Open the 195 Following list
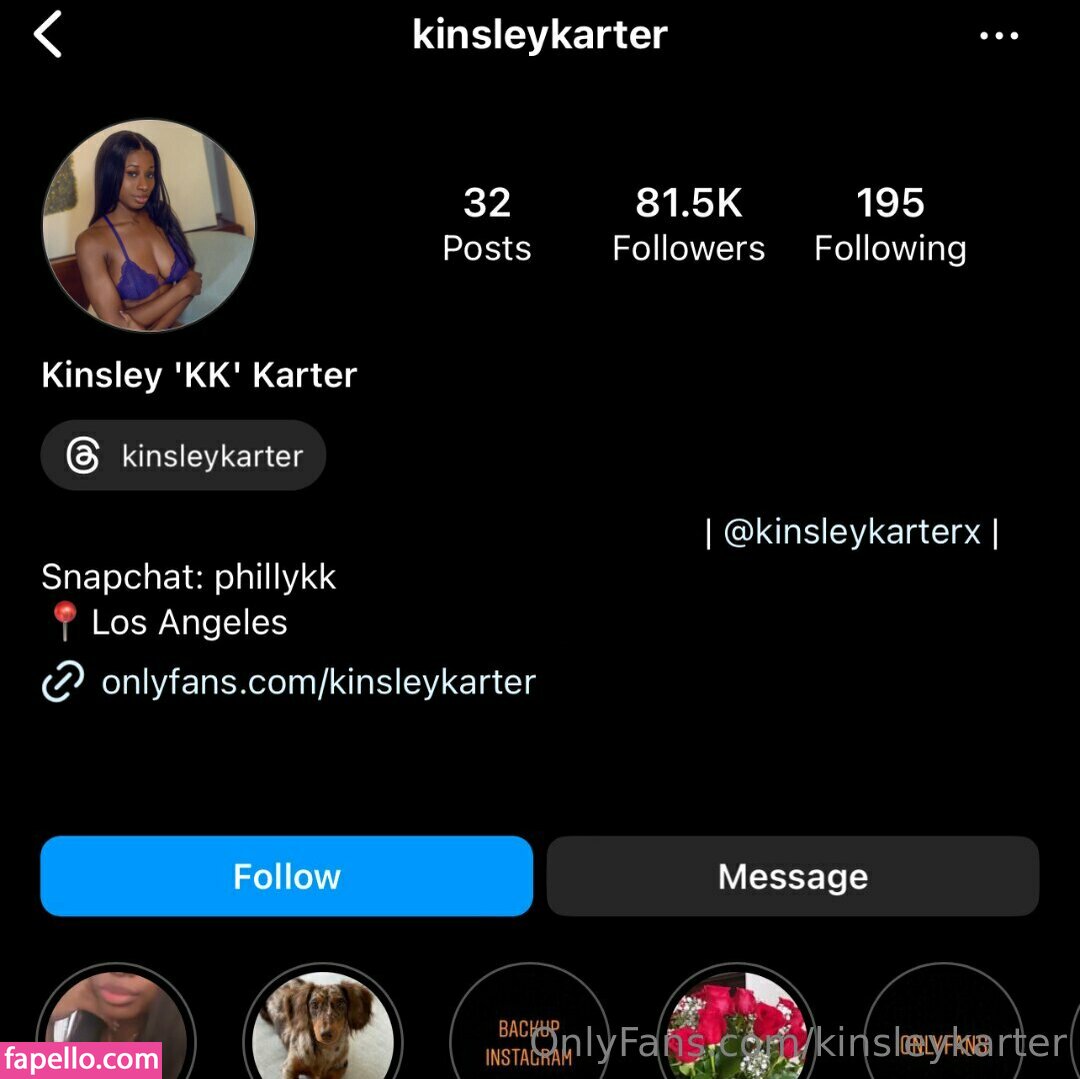This screenshot has width=1080, height=1079. [890, 224]
